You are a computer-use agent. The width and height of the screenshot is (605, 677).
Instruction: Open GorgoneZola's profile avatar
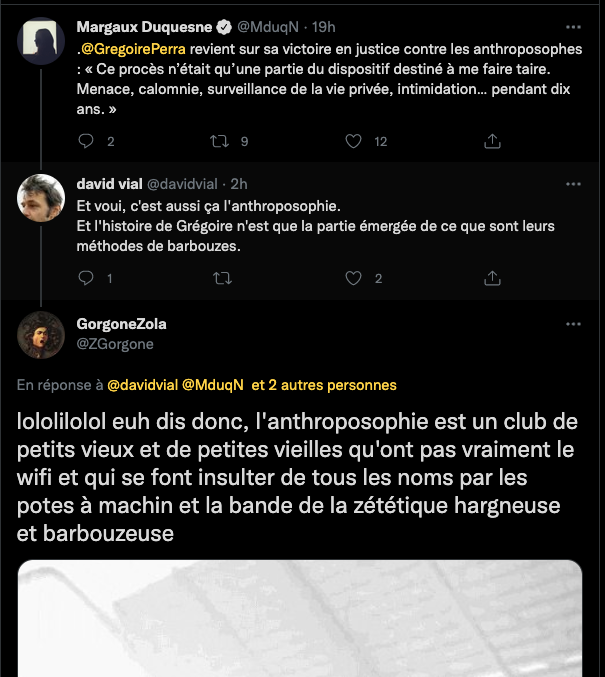41,335
